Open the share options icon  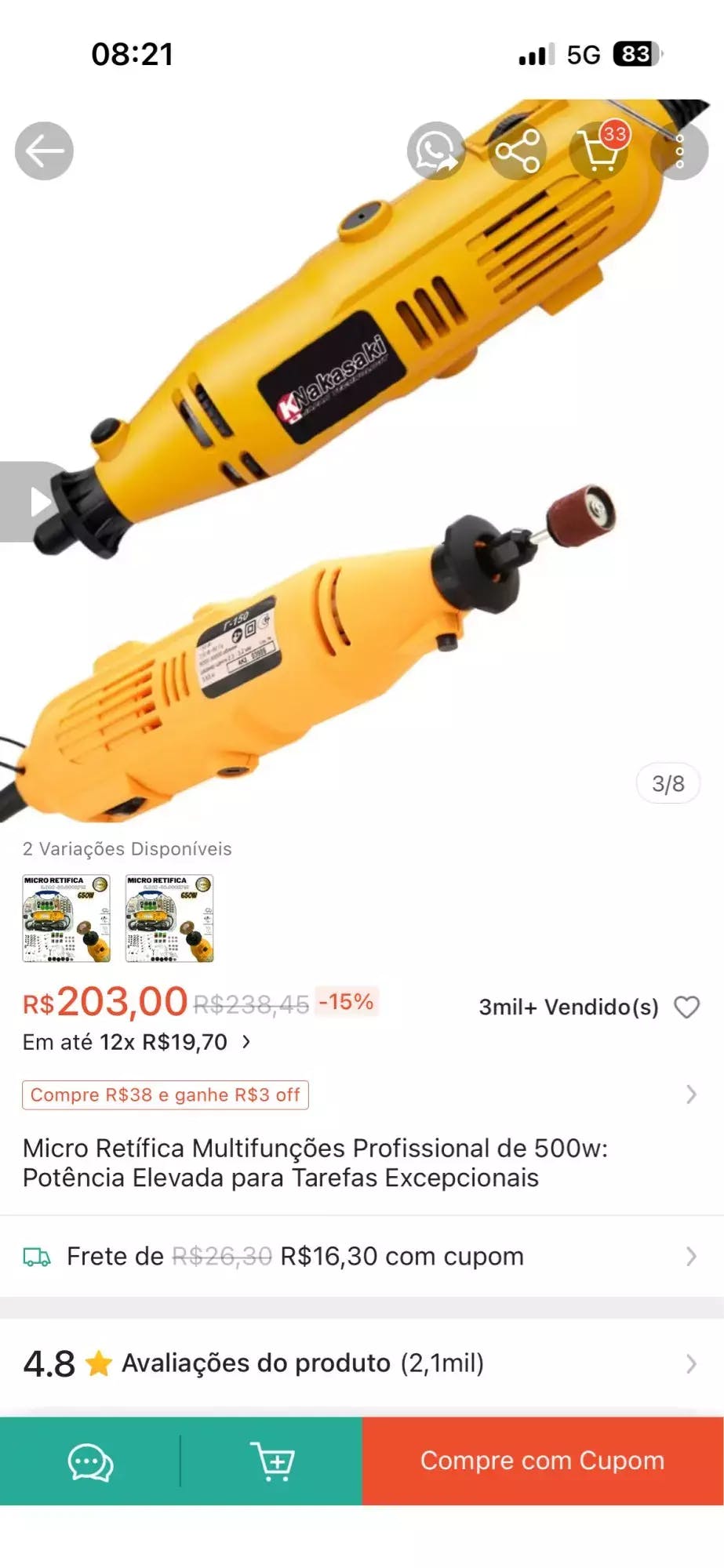tap(518, 151)
